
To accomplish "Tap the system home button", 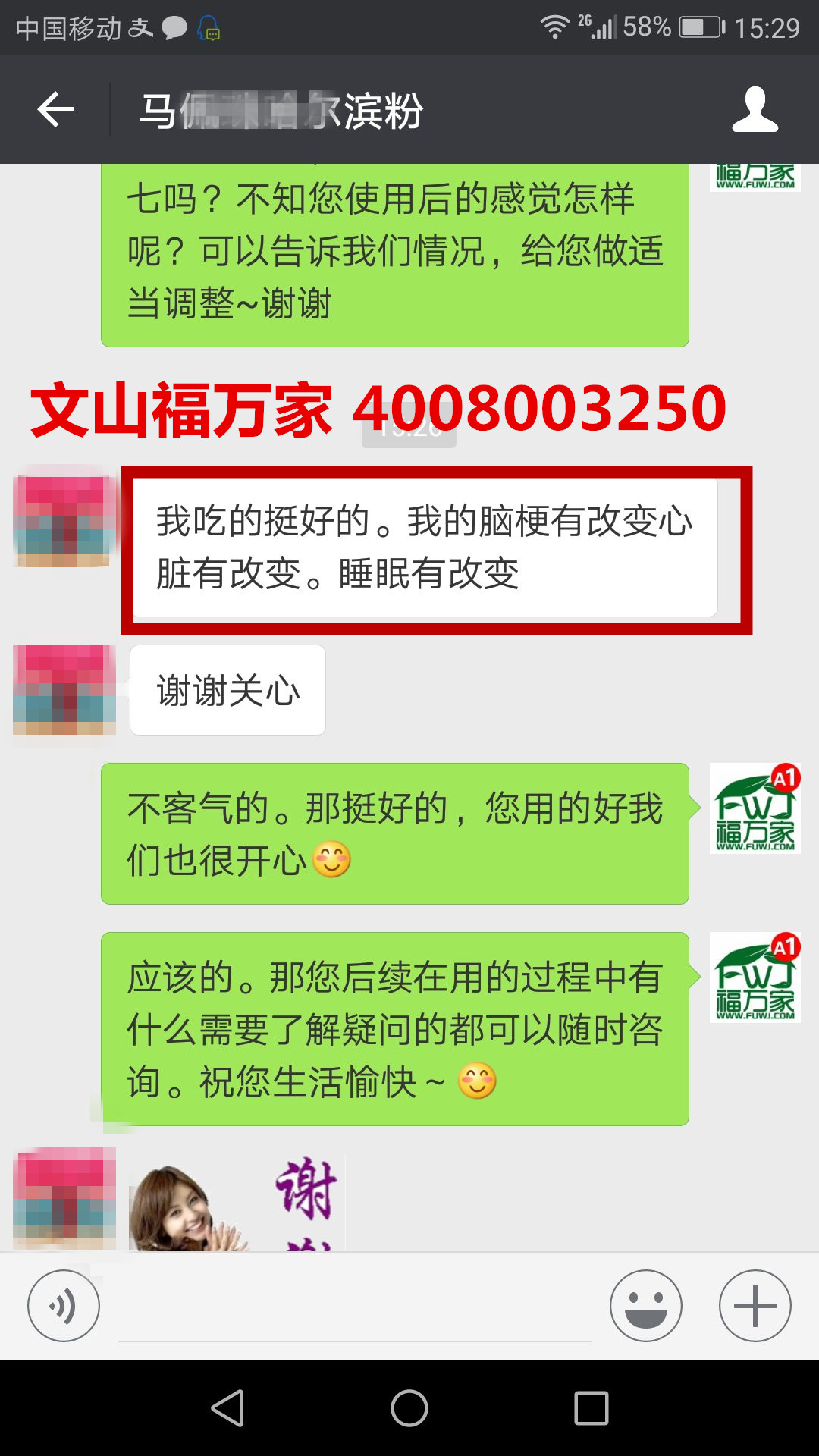I will click(x=409, y=1408).
